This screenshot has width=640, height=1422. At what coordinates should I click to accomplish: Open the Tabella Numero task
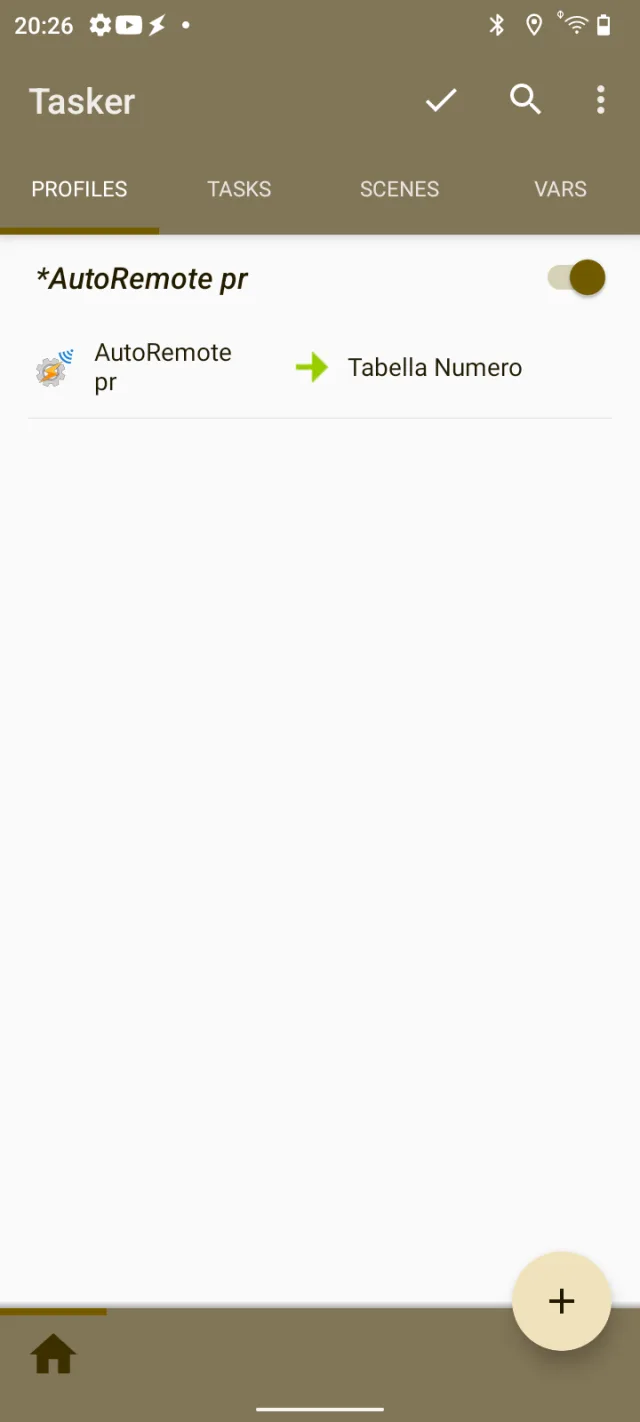click(x=434, y=368)
